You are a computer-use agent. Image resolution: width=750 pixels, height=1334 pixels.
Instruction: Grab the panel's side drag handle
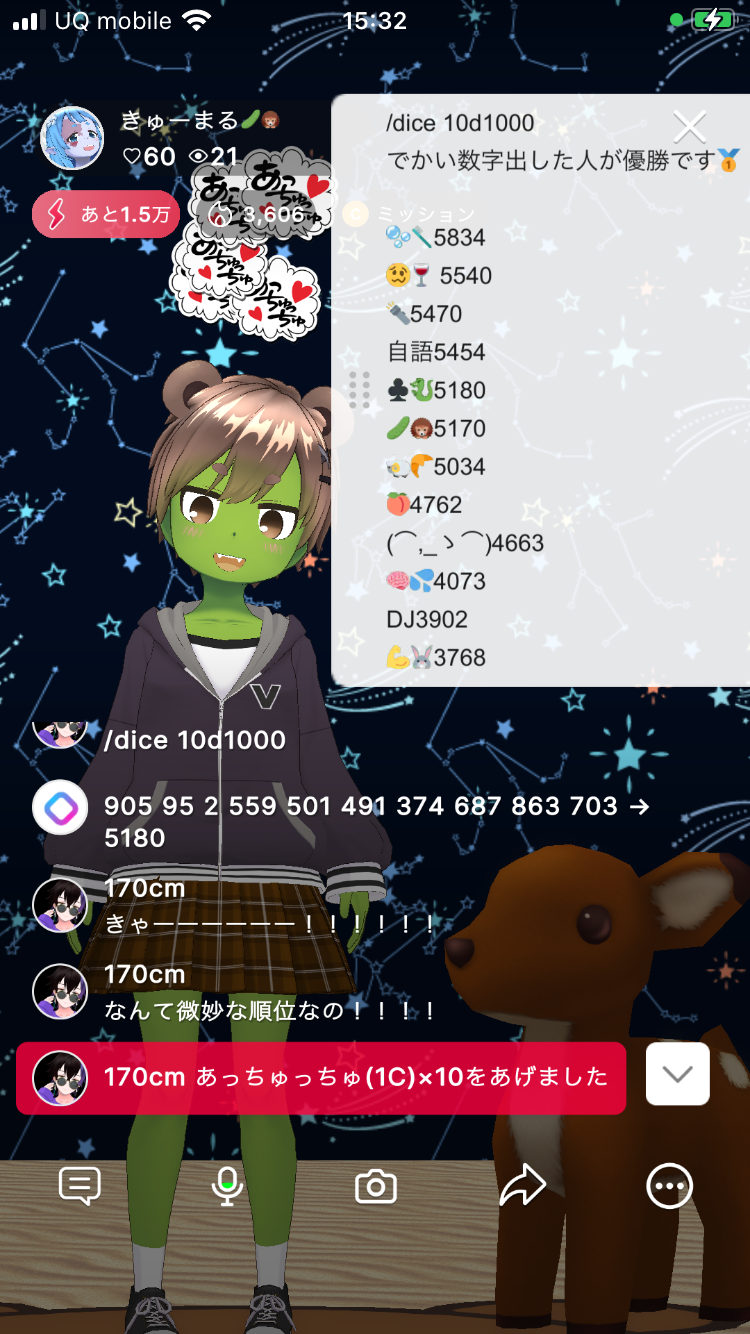pyautogui.click(x=359, y=389)
